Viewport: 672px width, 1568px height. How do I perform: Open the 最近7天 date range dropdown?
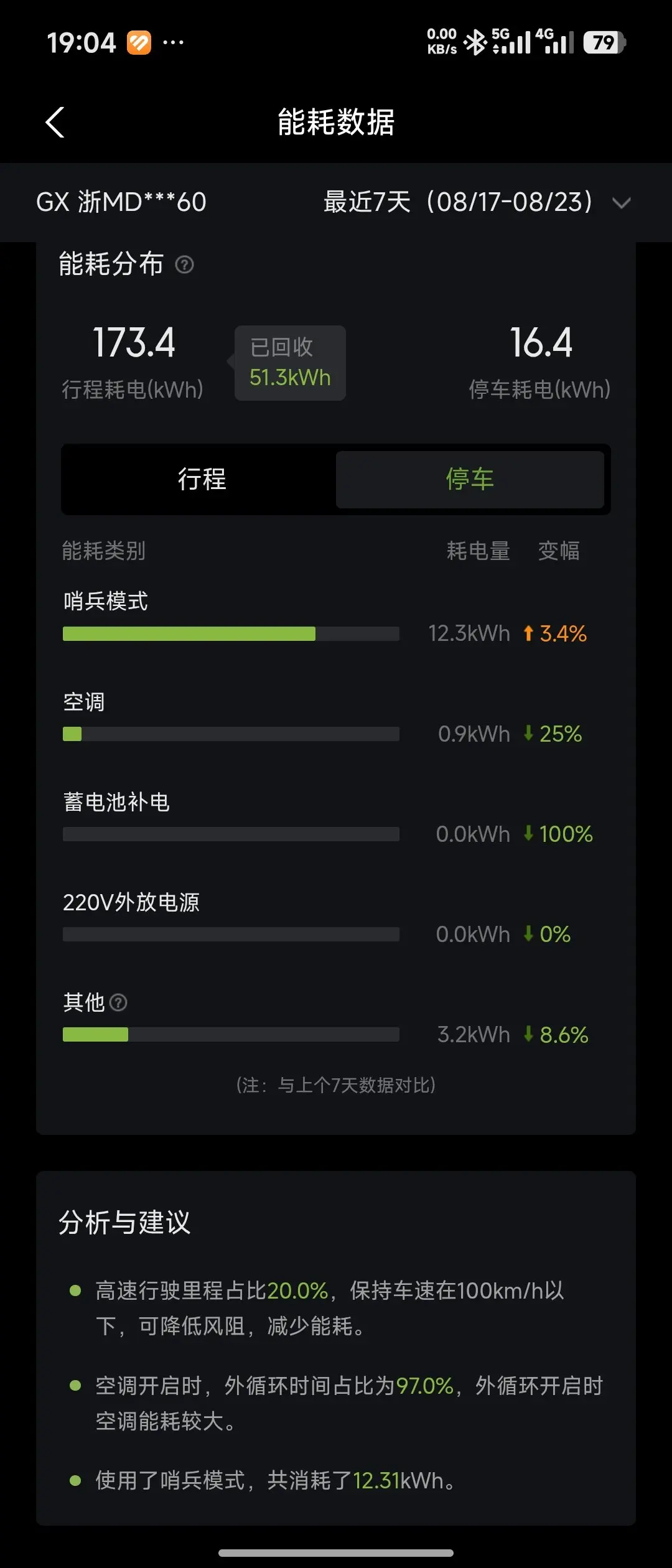pyautogui.click(x=477, y=202)
